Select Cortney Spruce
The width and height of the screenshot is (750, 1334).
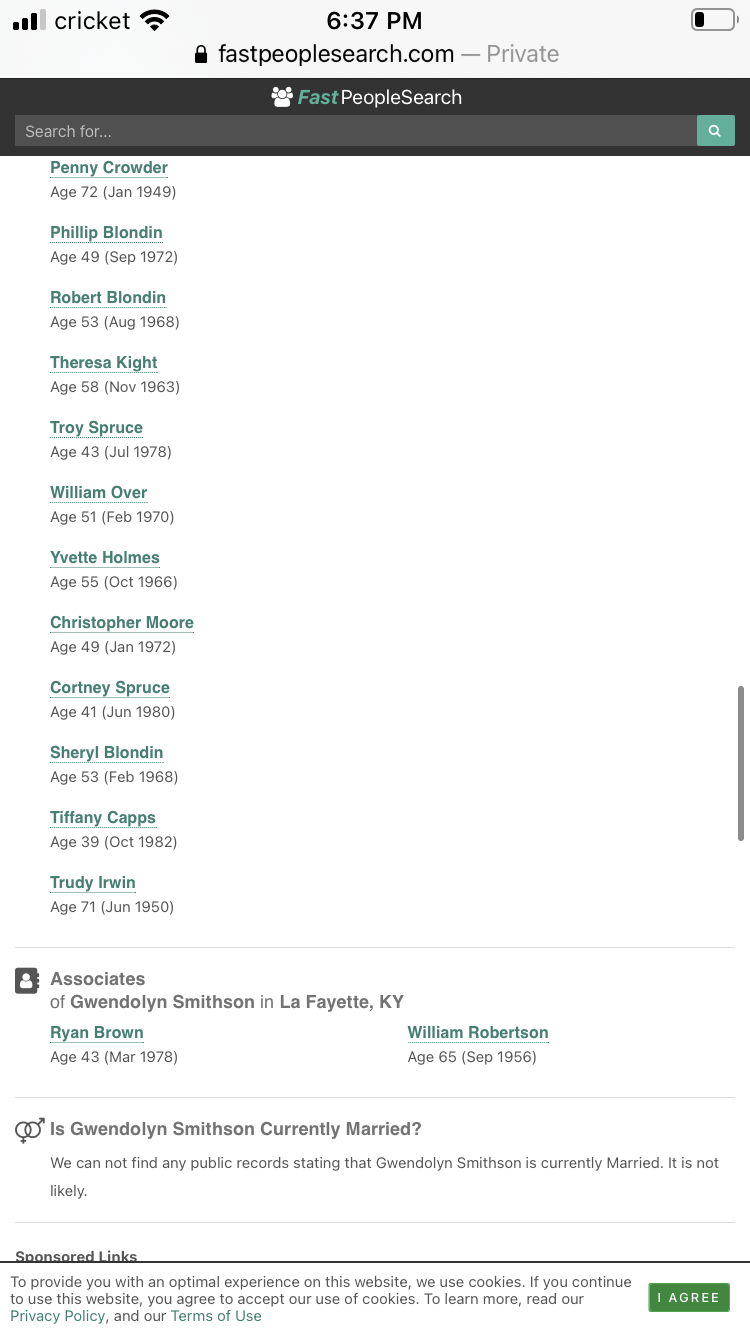pyautogui.click(x=110, y=687)
